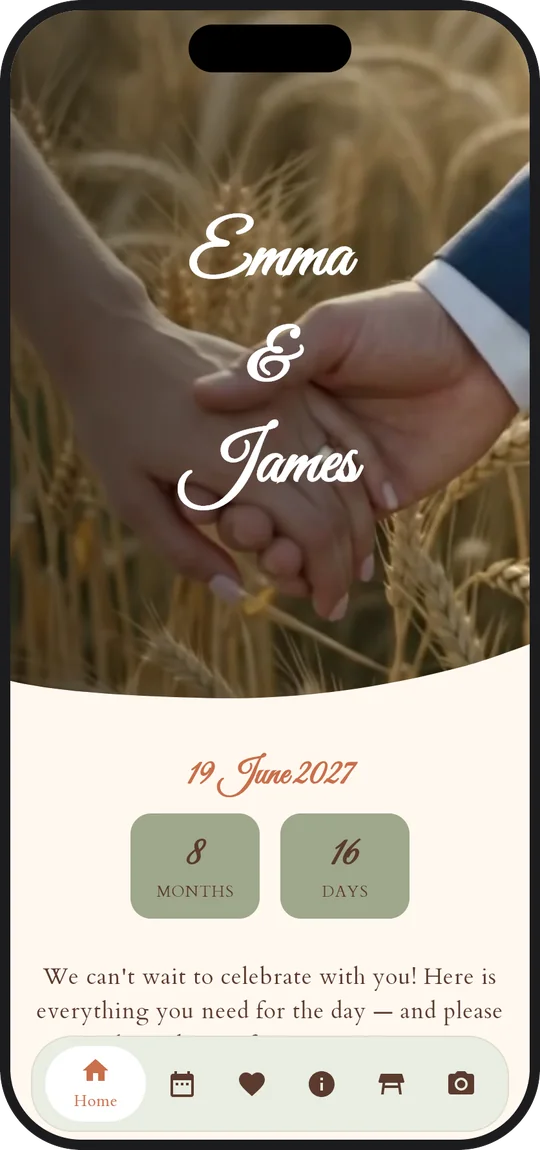Open the info tab
540x1150 pixels.
pyautogui.click(x=321, y=1083)
